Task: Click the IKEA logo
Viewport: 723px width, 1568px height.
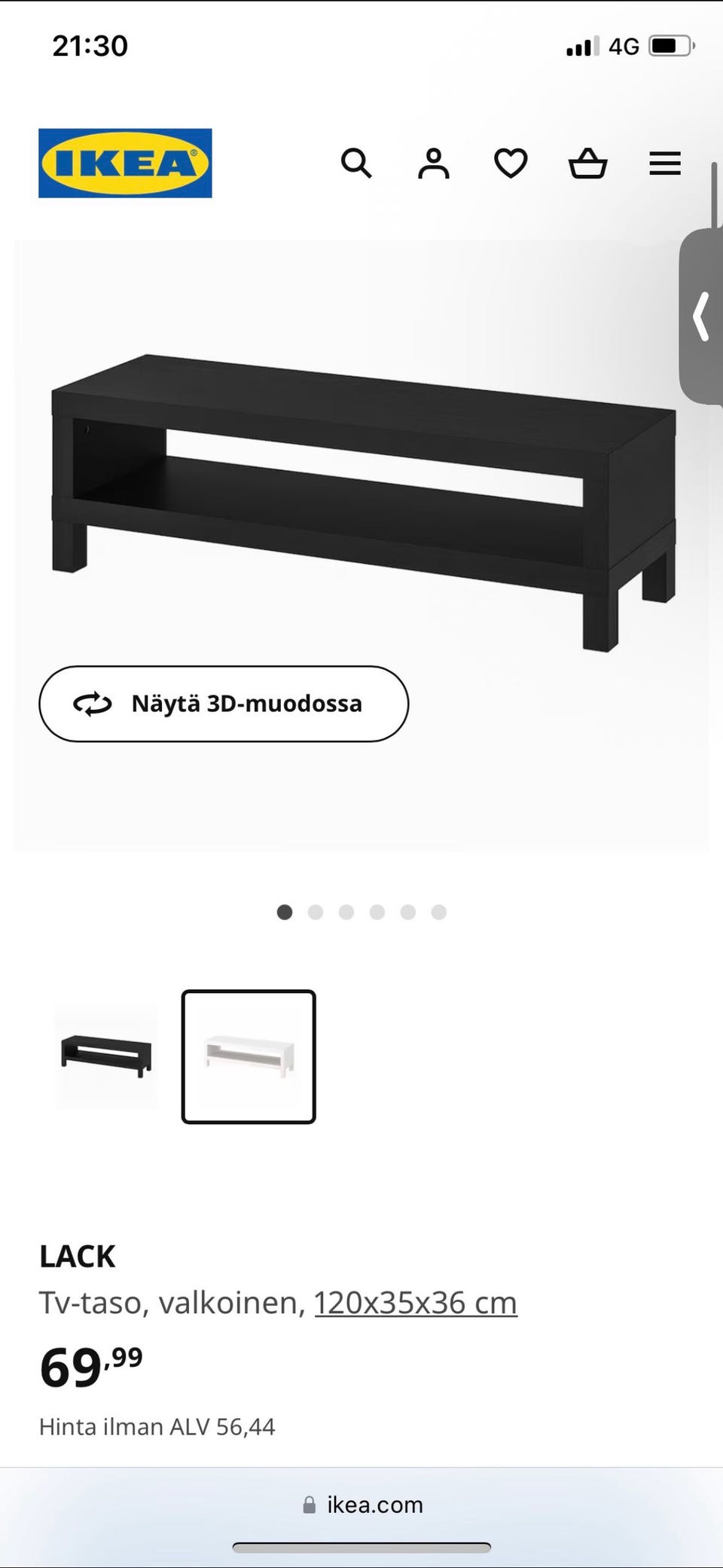Action: (125, 162)
